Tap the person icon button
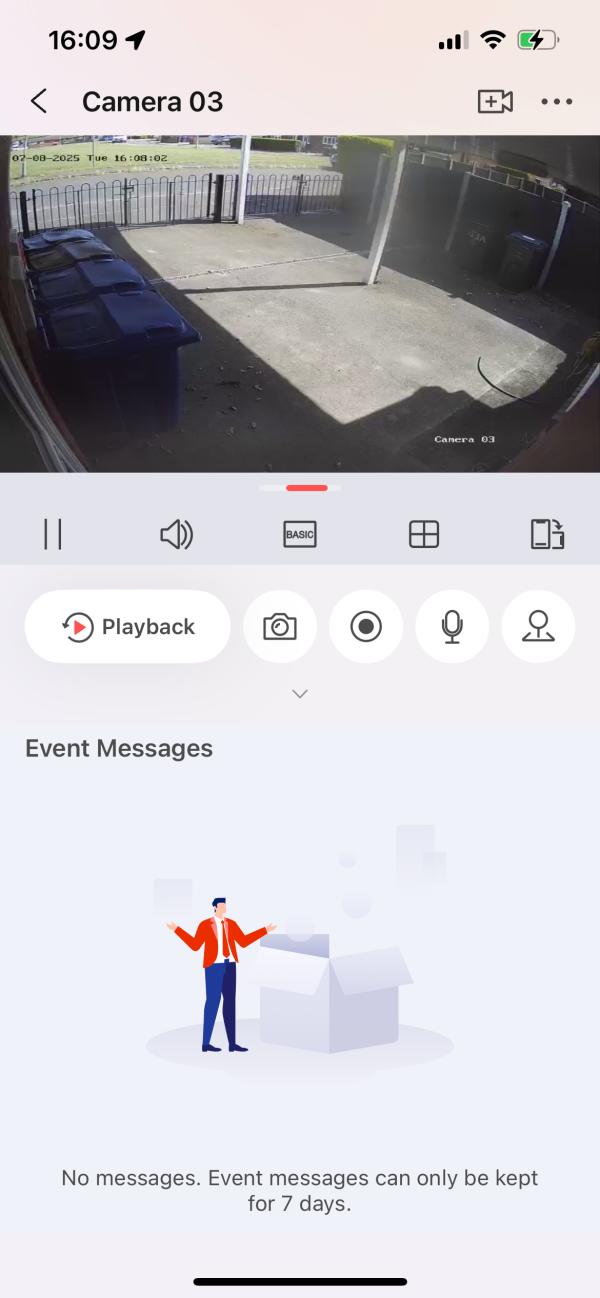Viewport: 600px width, 1298px height. (x=538, y=627)
